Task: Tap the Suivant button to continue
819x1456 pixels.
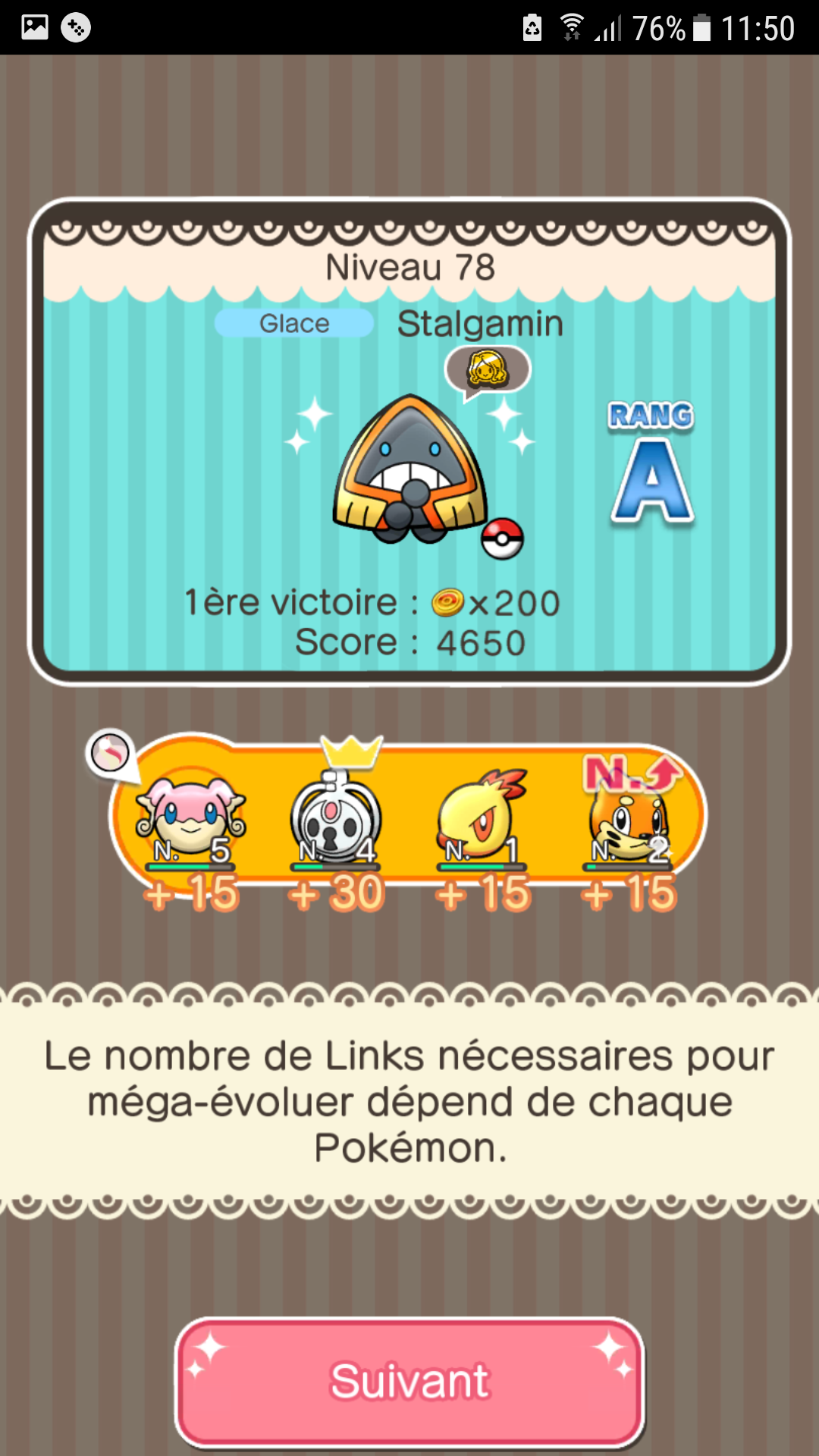Action: [409, 1380]
